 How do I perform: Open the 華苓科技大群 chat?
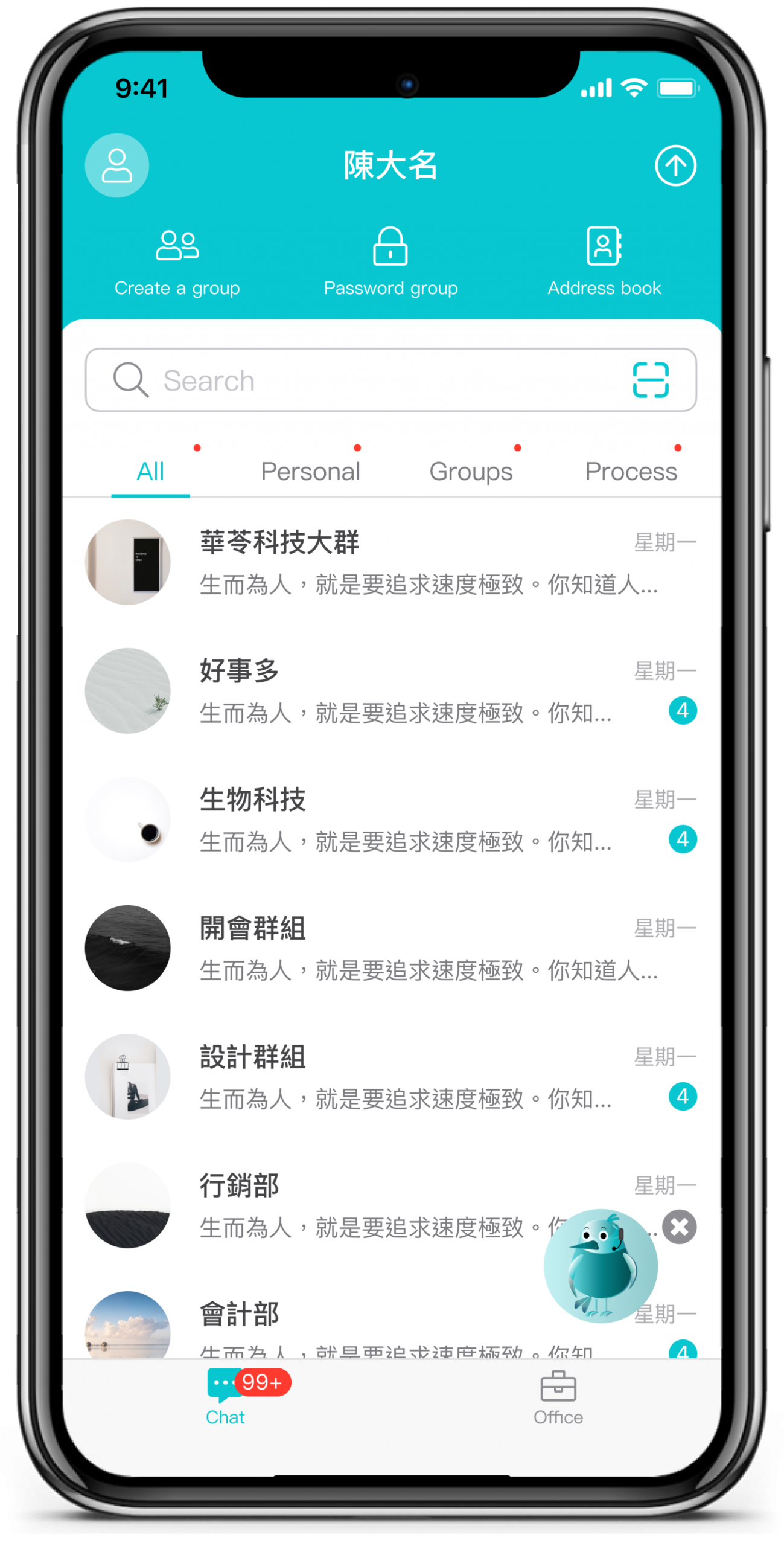coord(391,562)
